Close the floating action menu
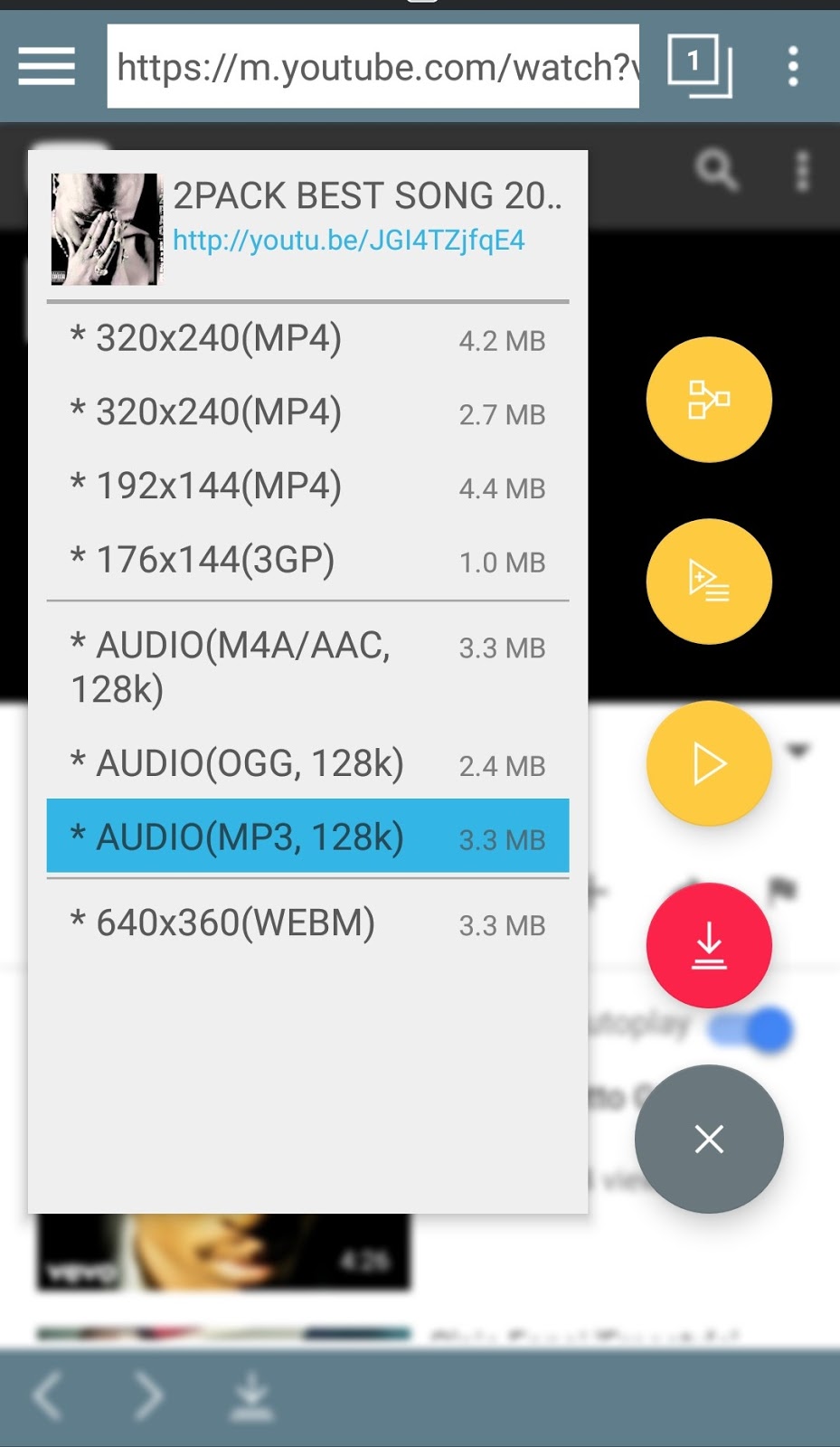 709,1139
